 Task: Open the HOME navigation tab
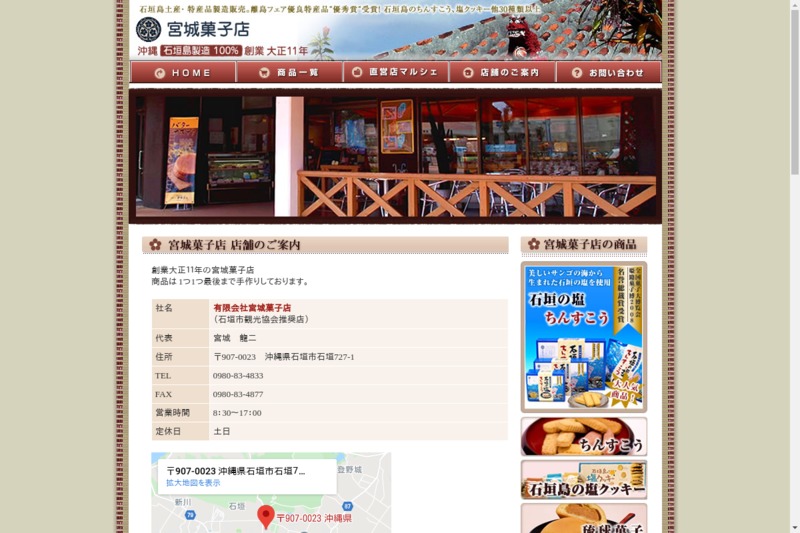click(183, 73)
